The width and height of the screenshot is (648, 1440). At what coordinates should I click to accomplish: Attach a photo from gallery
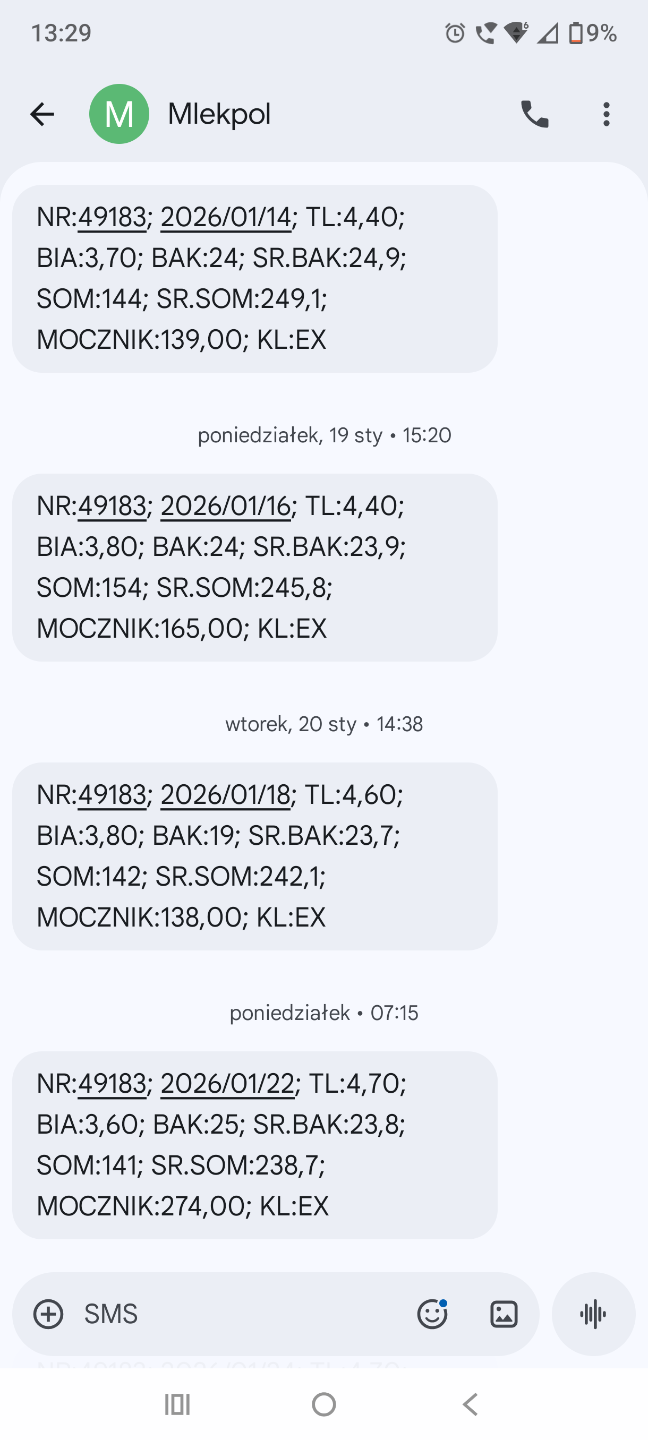(x=504, y=1314)
